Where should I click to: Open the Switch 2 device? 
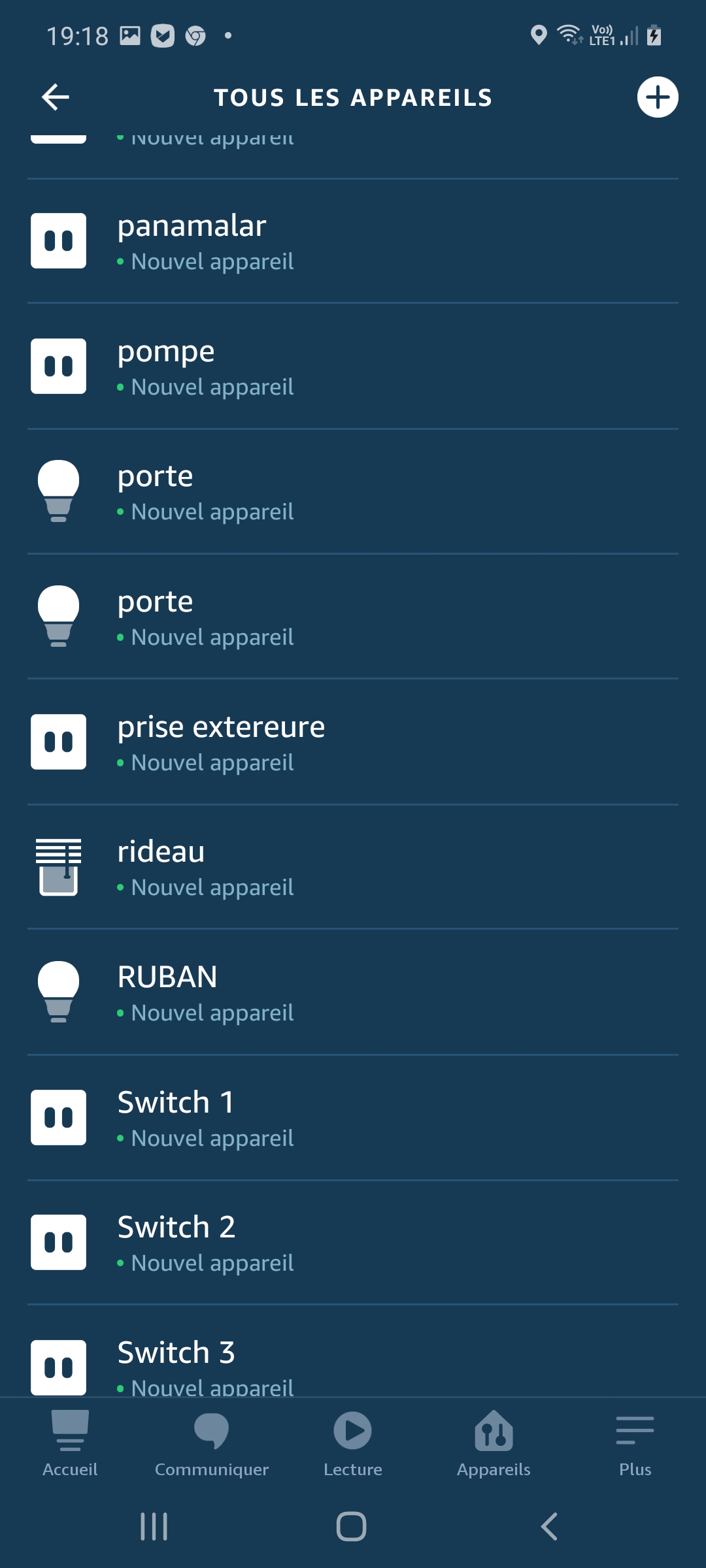[x=353, y=1243]
